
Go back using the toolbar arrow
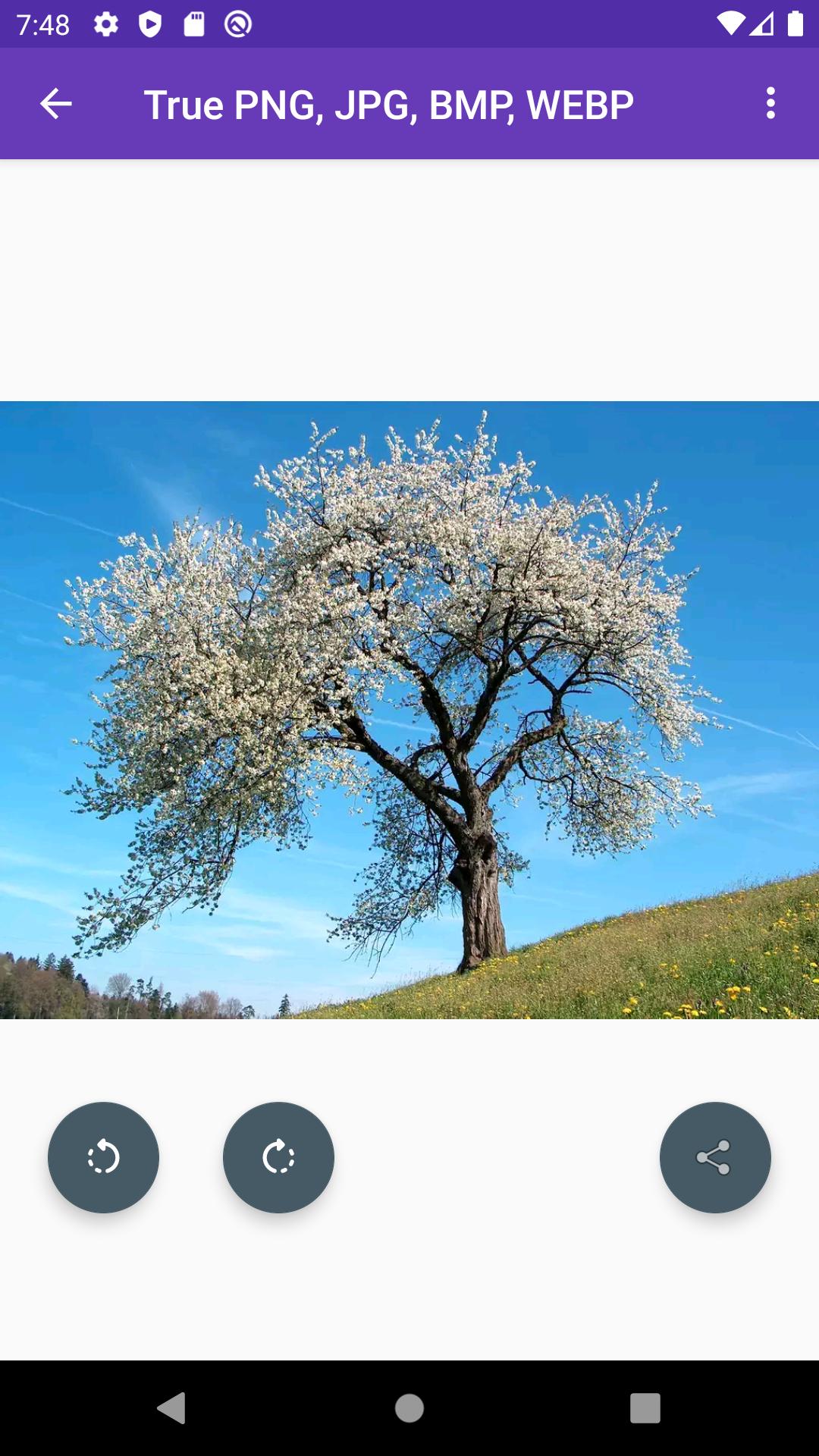56,104
